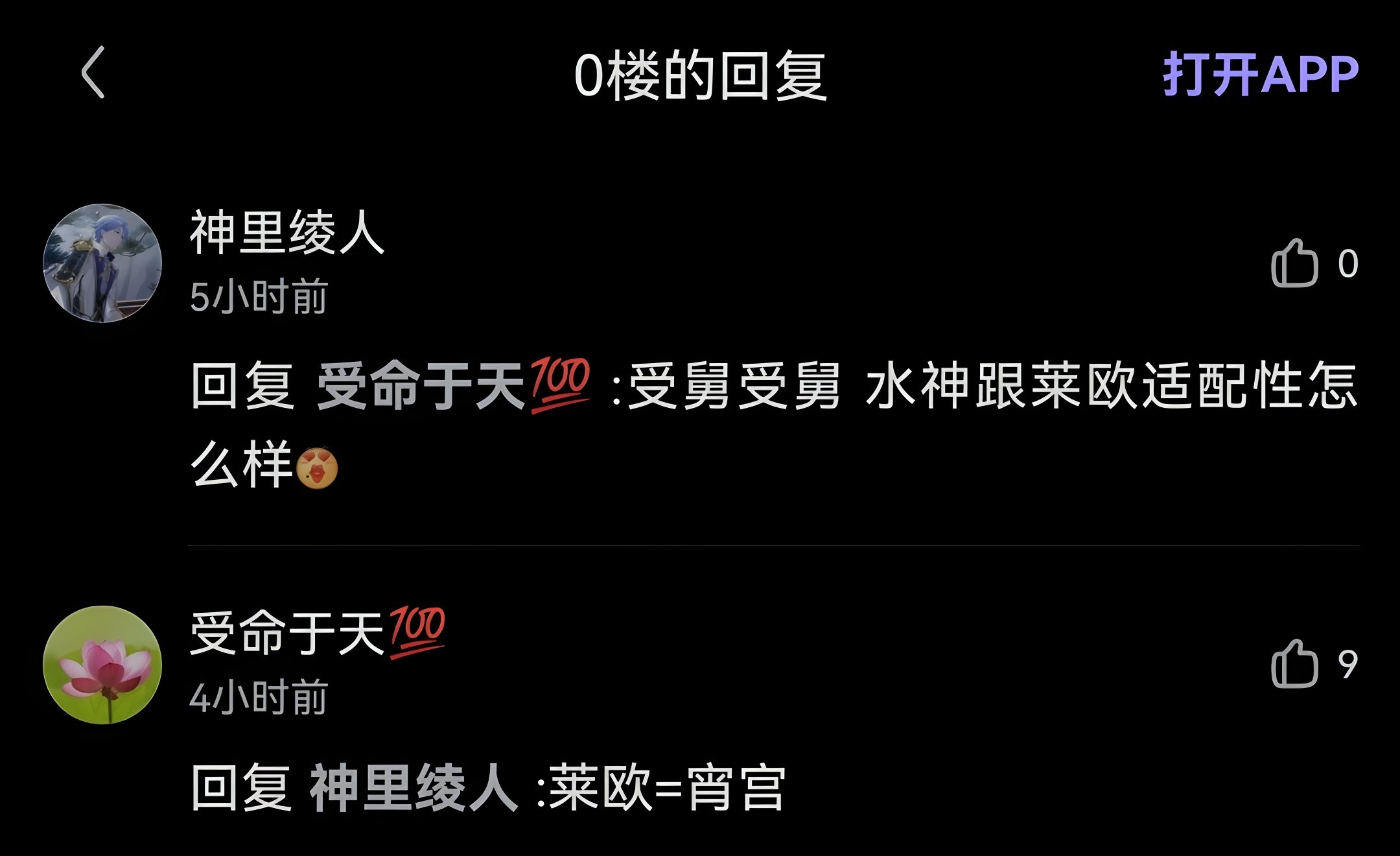1400x856 pixels.
Task: Tap the username 神里绫人 above 5小时前
Action: click(x=287, y=232)
